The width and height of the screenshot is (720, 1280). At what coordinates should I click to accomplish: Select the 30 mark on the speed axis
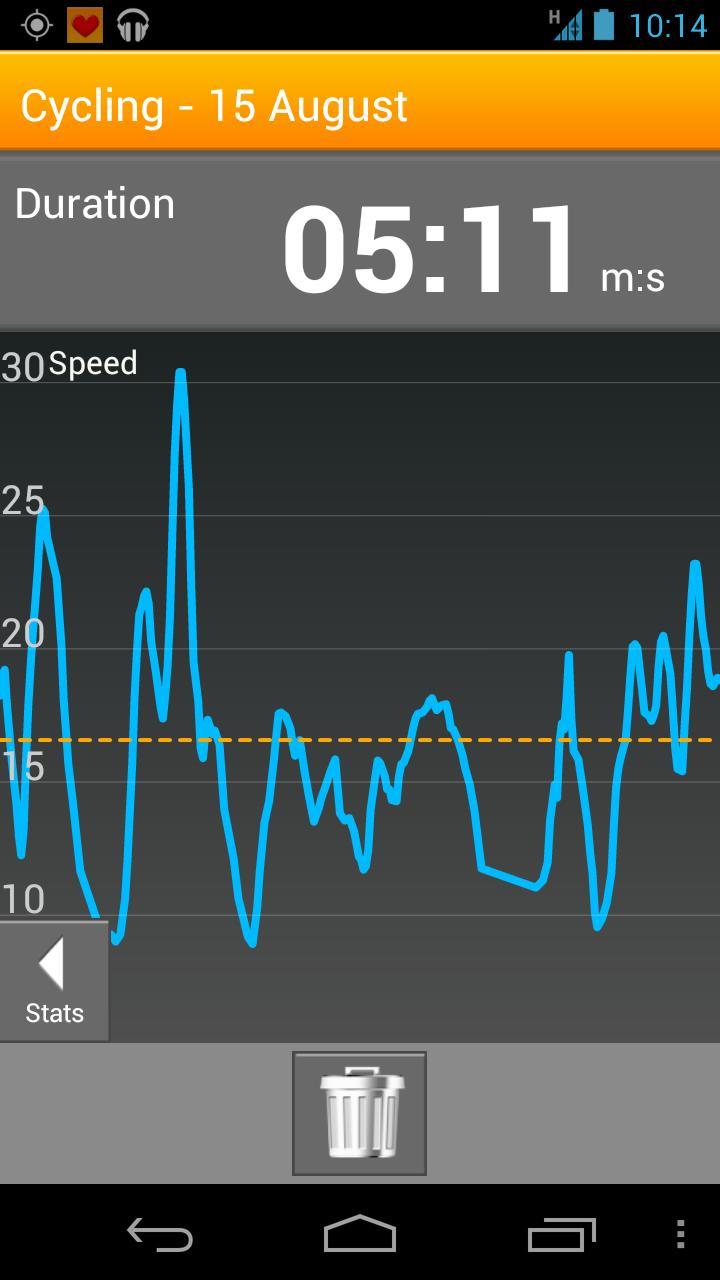(x=25, y=366)
